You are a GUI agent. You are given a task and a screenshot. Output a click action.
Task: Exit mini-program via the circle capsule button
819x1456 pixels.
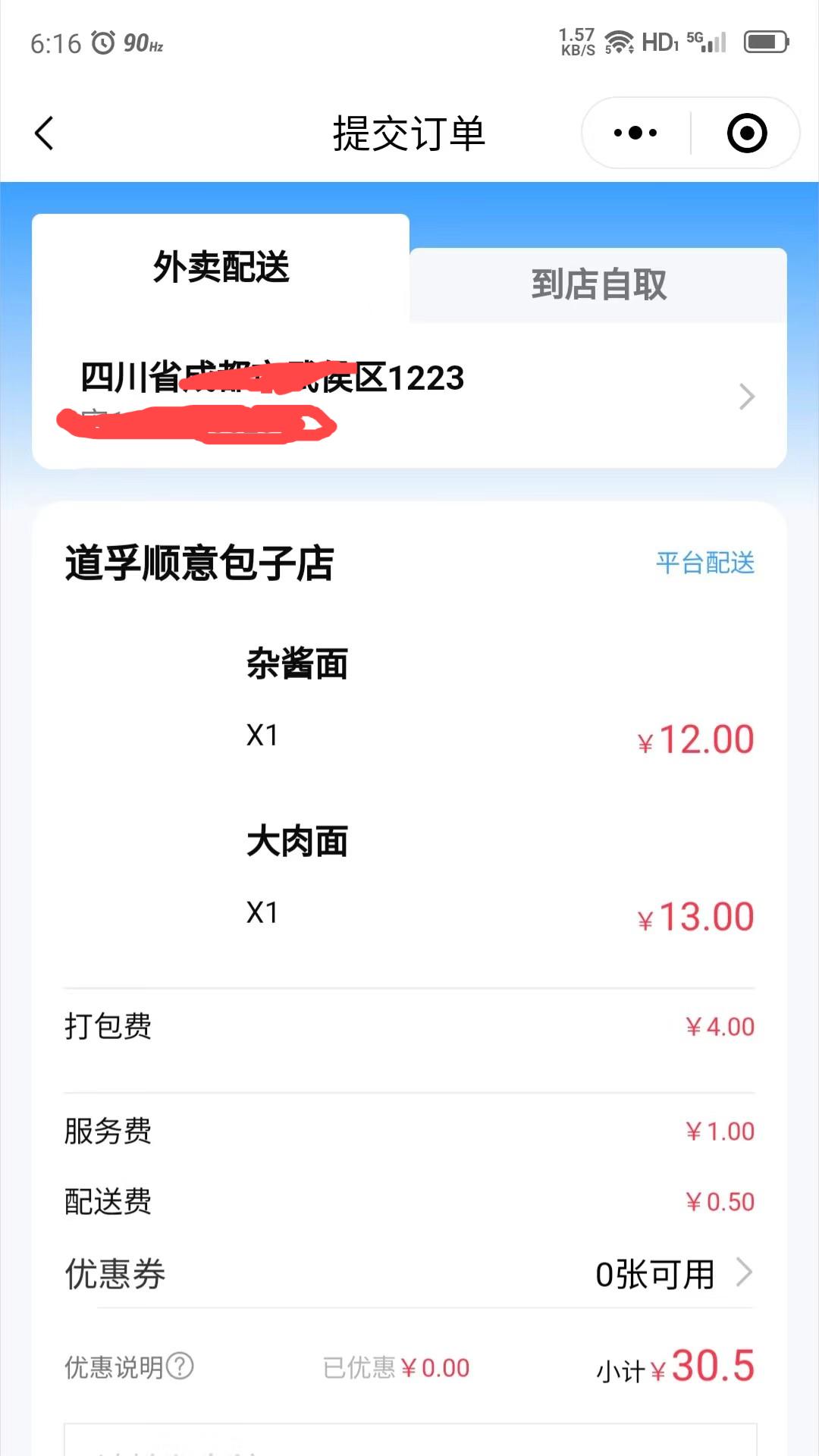pos(746,133)
